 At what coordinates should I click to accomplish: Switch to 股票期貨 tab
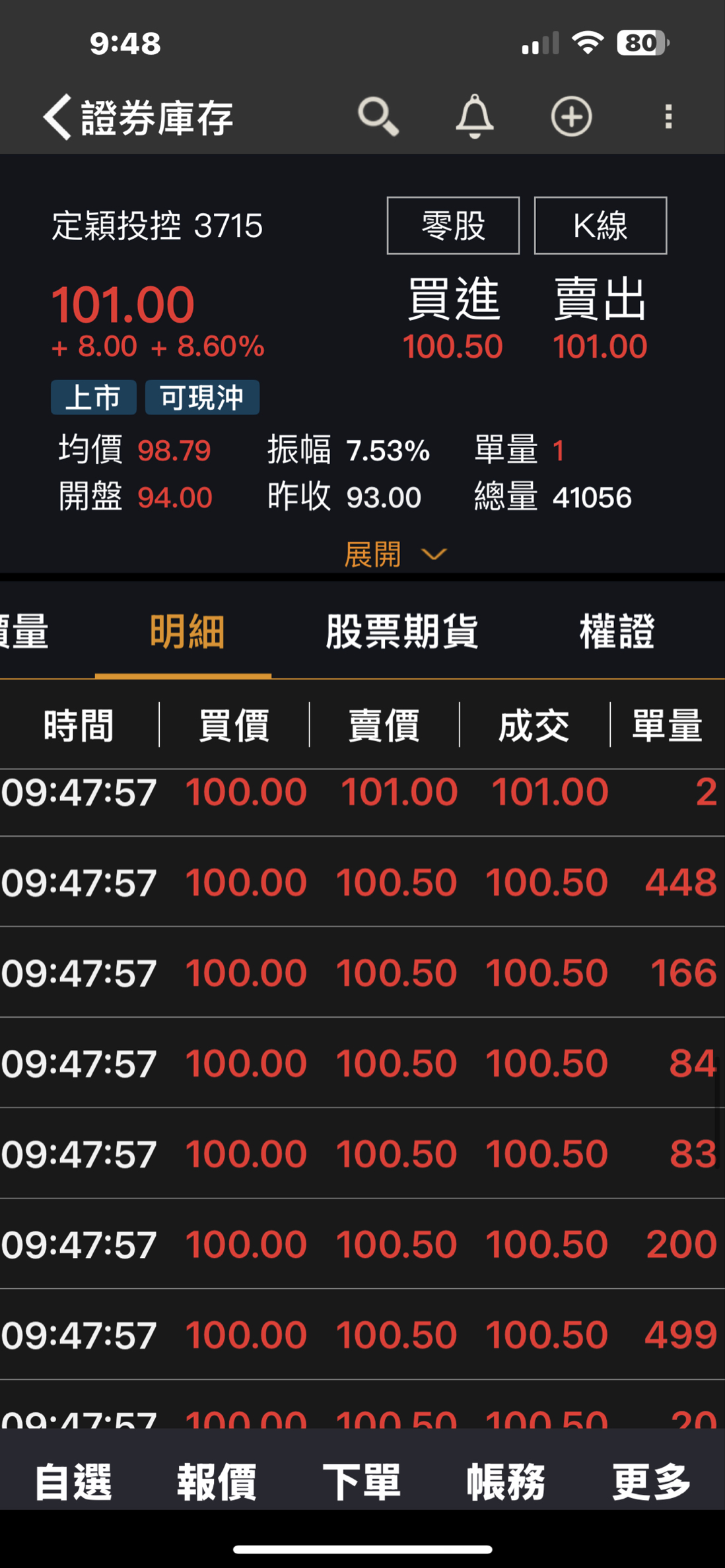[x=401, y=632]
